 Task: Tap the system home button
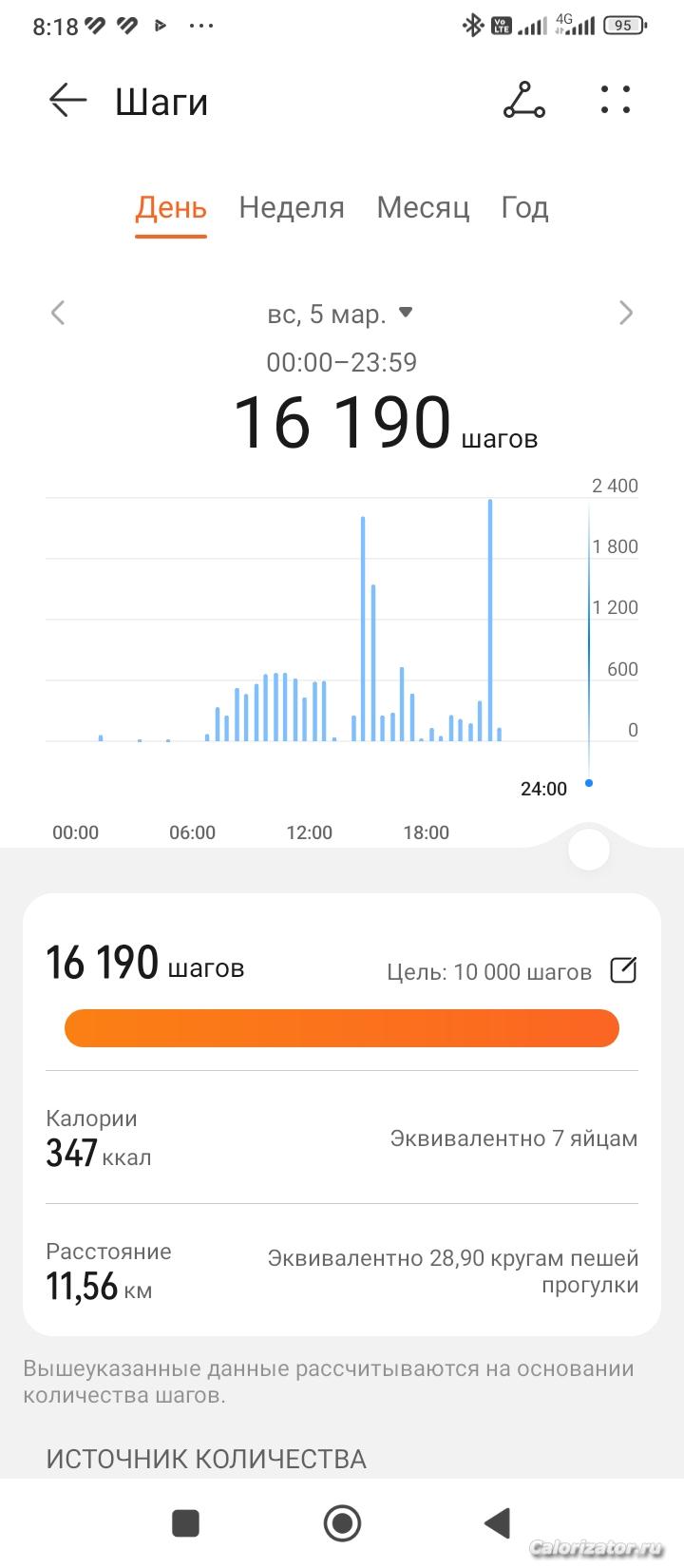pos(342,1523)
